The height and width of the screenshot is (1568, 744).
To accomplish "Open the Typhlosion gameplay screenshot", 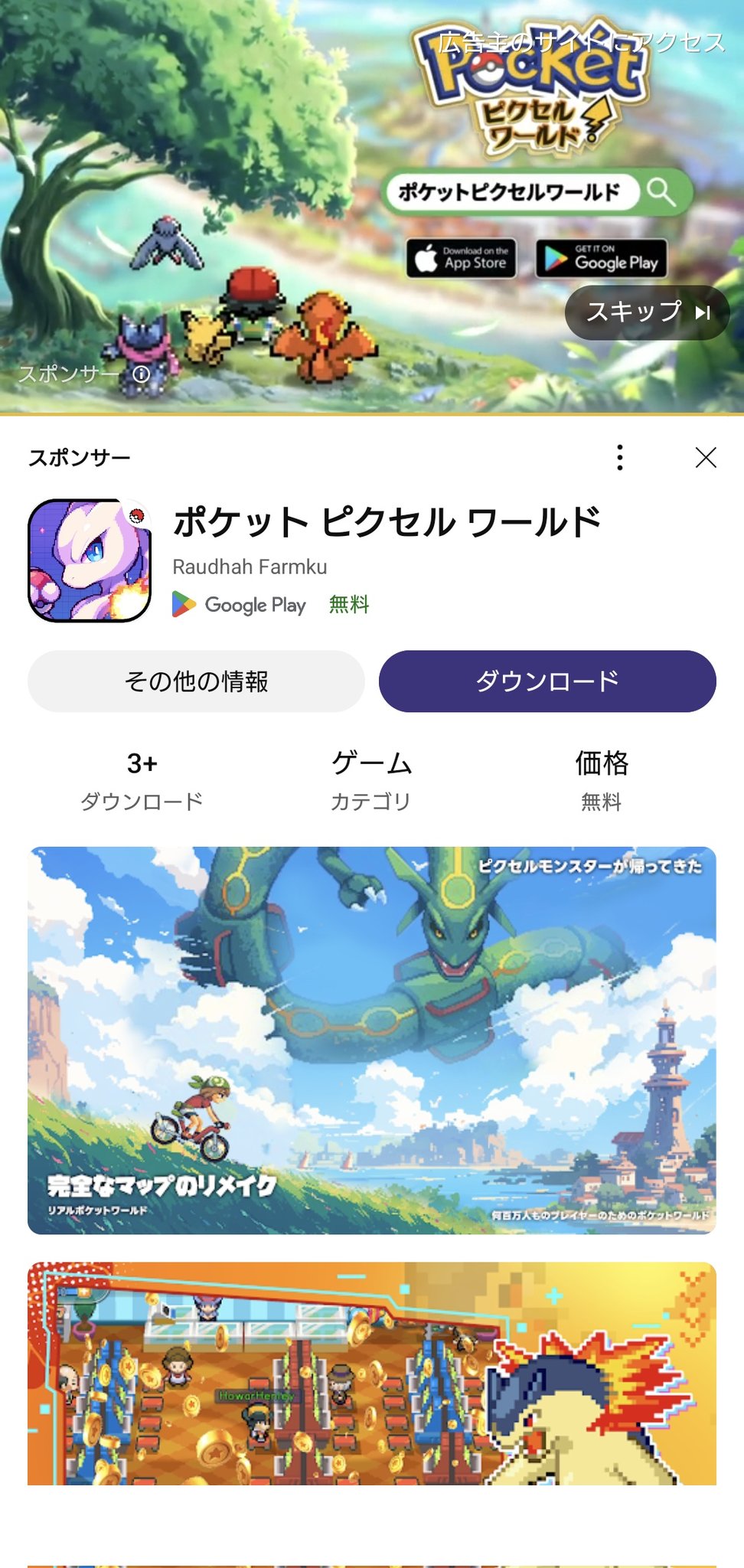I will pos(372,1374).
